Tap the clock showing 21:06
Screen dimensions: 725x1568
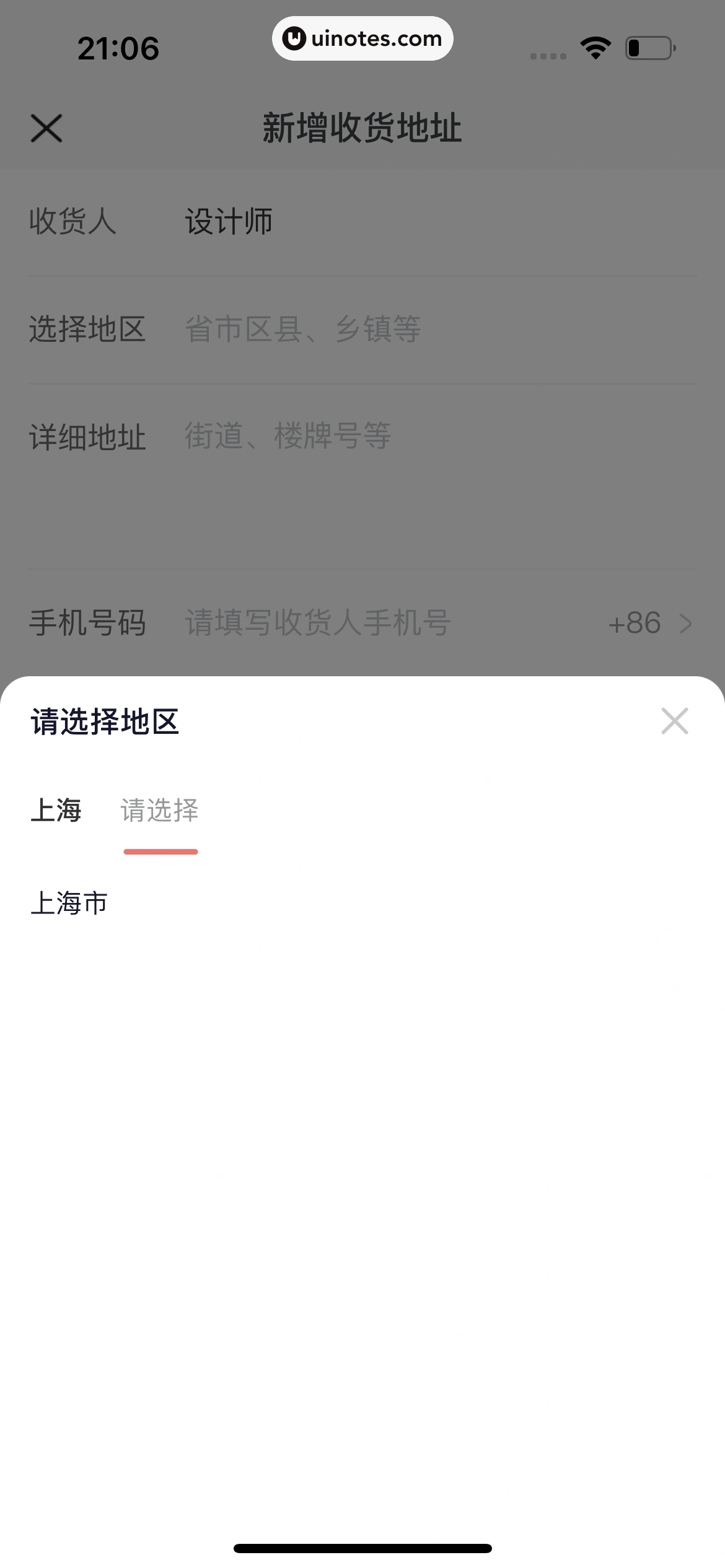point(119,48)
